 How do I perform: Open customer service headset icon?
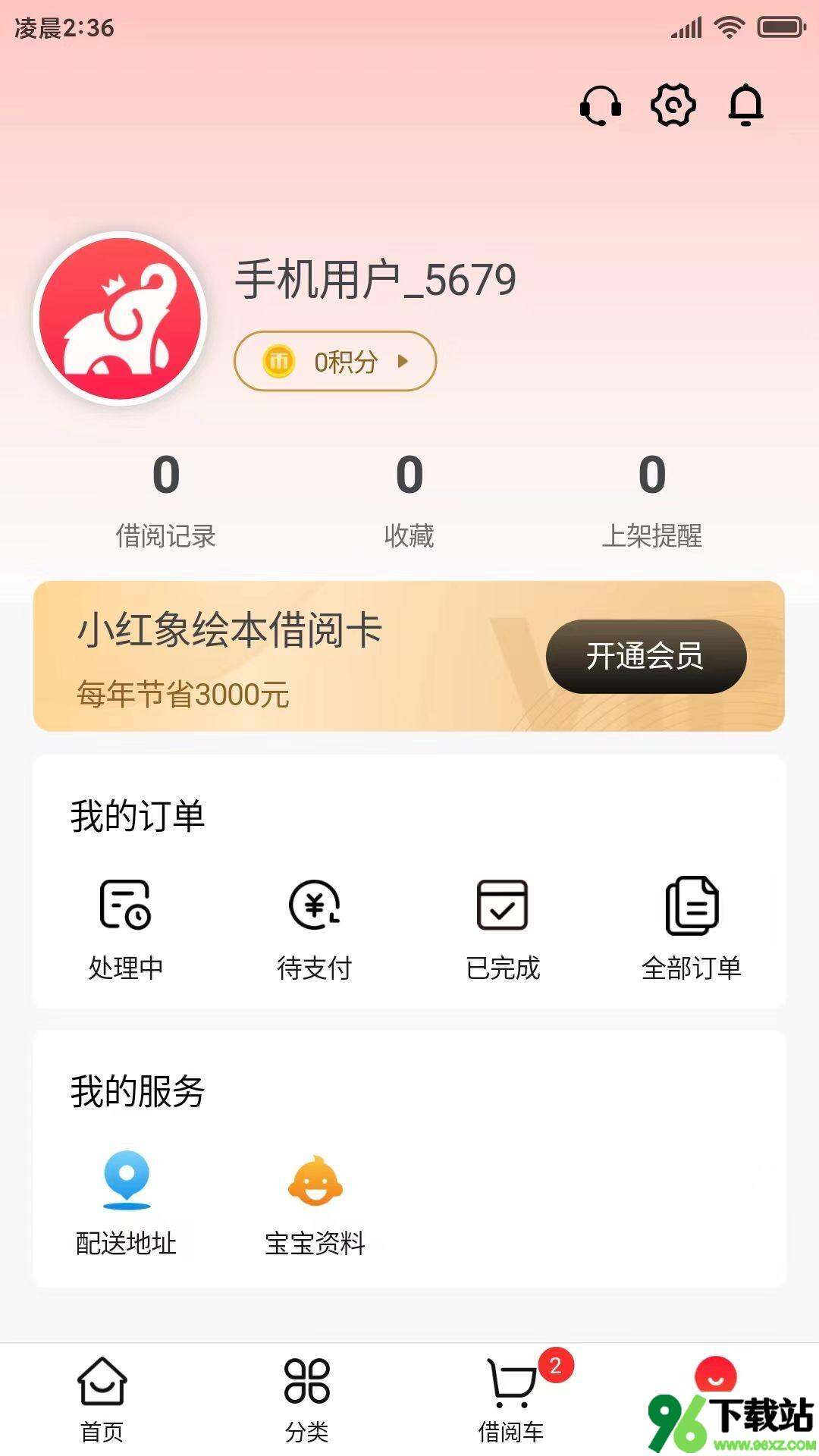pos(600,105)
